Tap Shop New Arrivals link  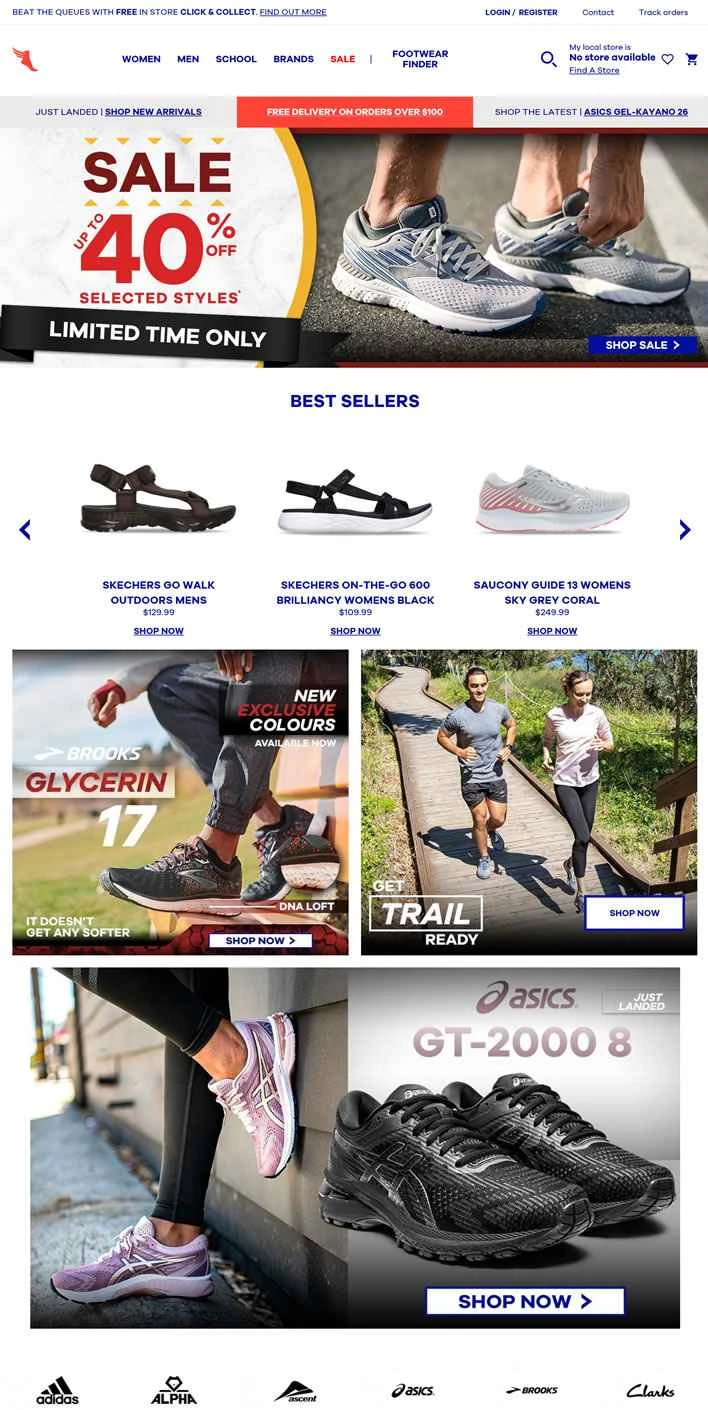click(153, 112)
